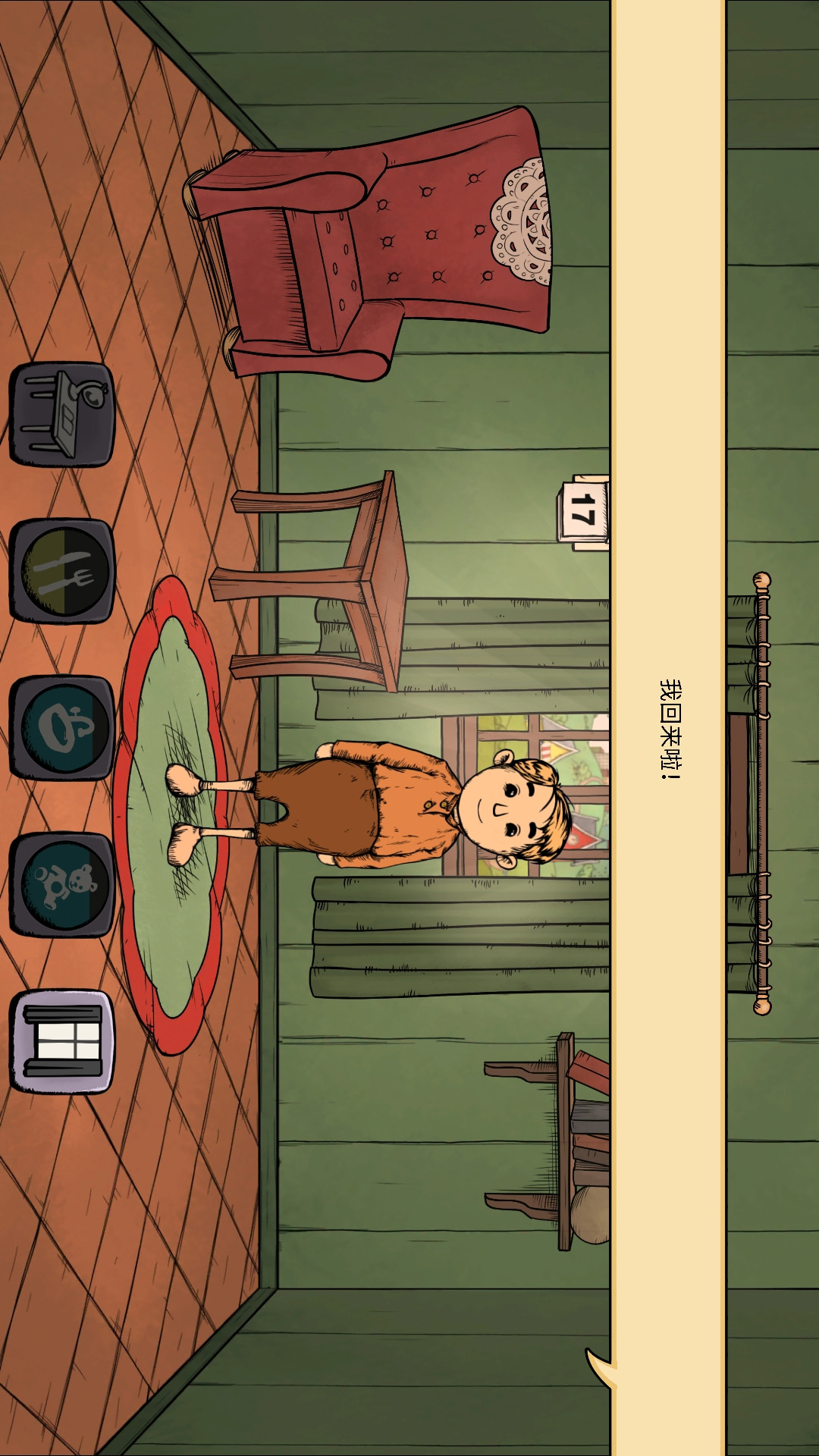Select the study desk activity icon
Screen dimensions: 819x1456
[x=62, y=414]
